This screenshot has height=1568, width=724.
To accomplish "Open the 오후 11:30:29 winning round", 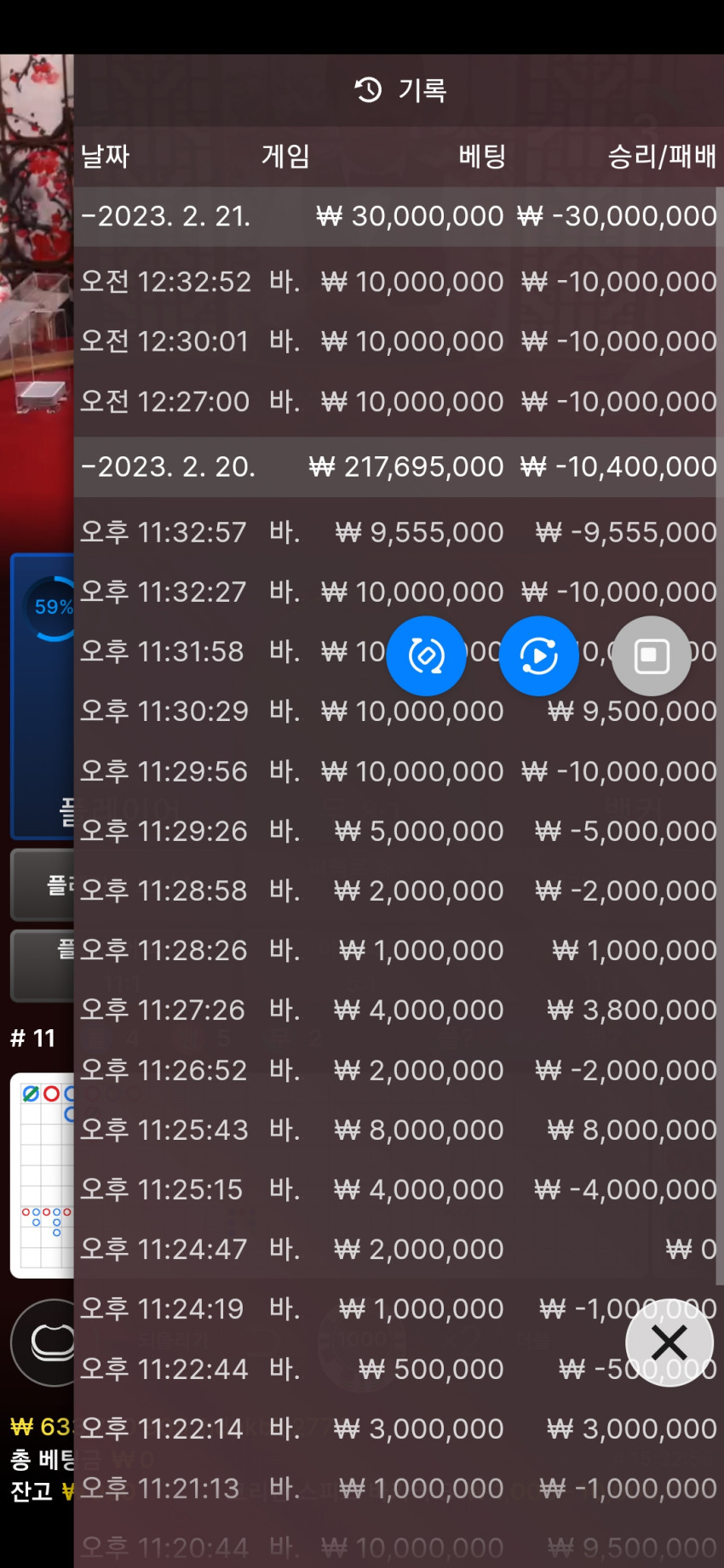I will [x=397, y=712].
